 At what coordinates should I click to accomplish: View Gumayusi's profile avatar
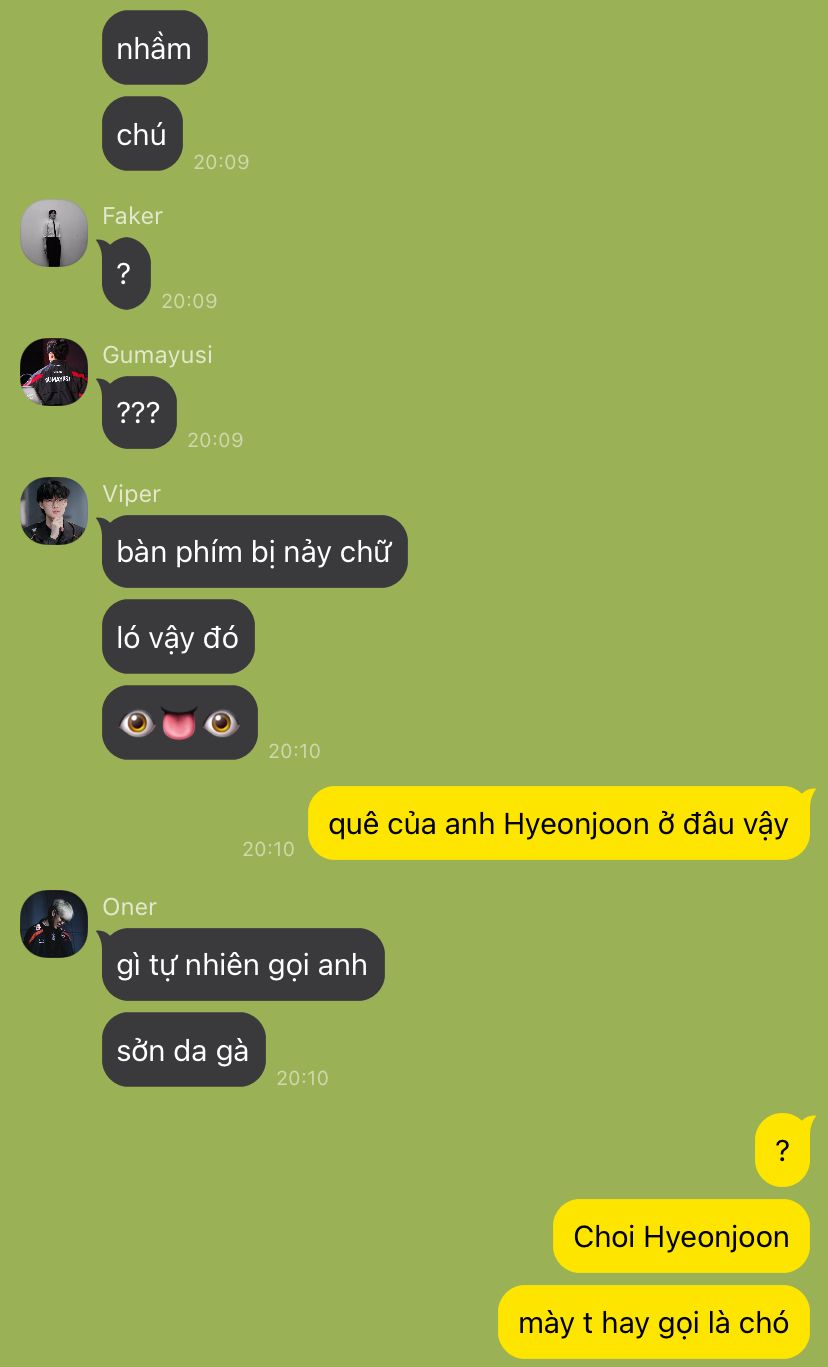[54, 372]
